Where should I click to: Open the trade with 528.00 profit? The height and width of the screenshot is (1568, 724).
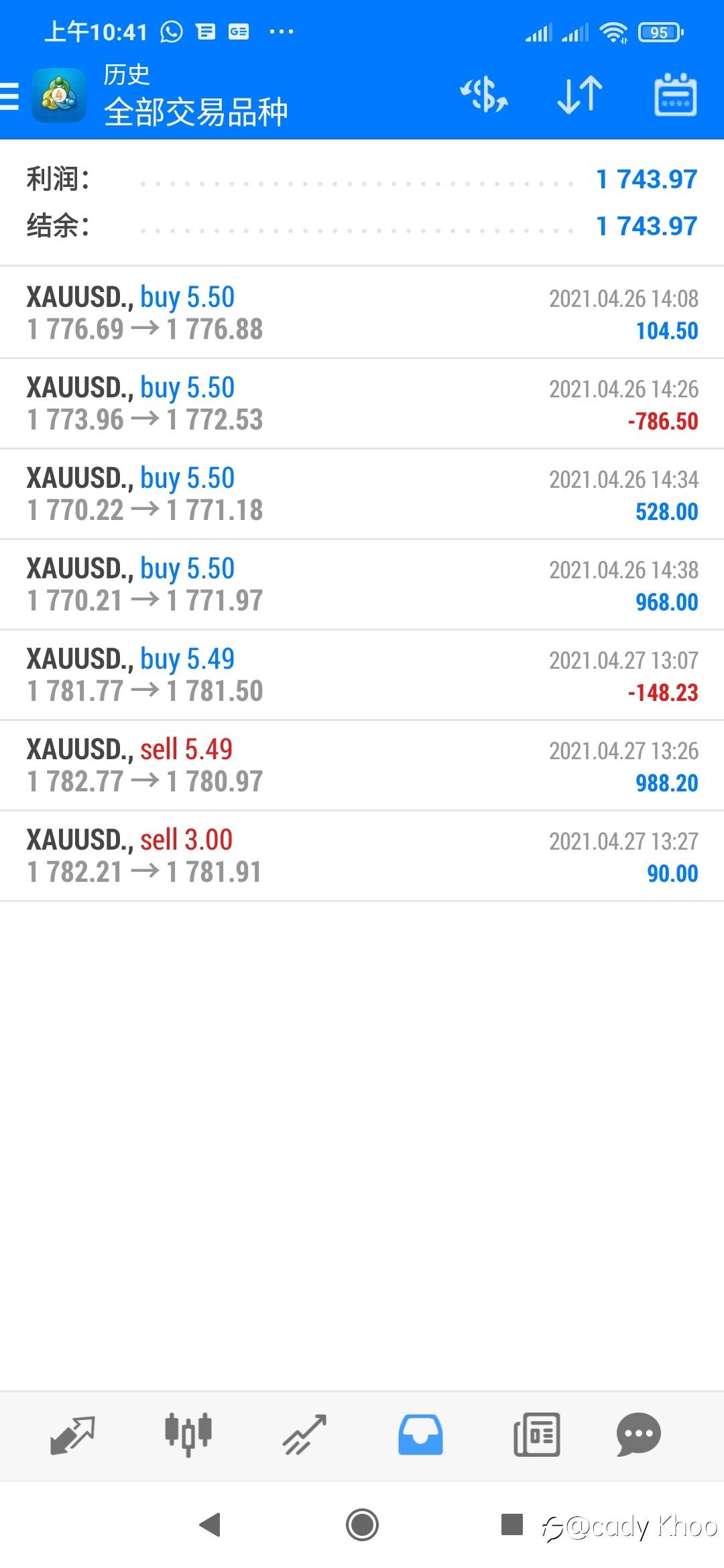click(362, 494)
